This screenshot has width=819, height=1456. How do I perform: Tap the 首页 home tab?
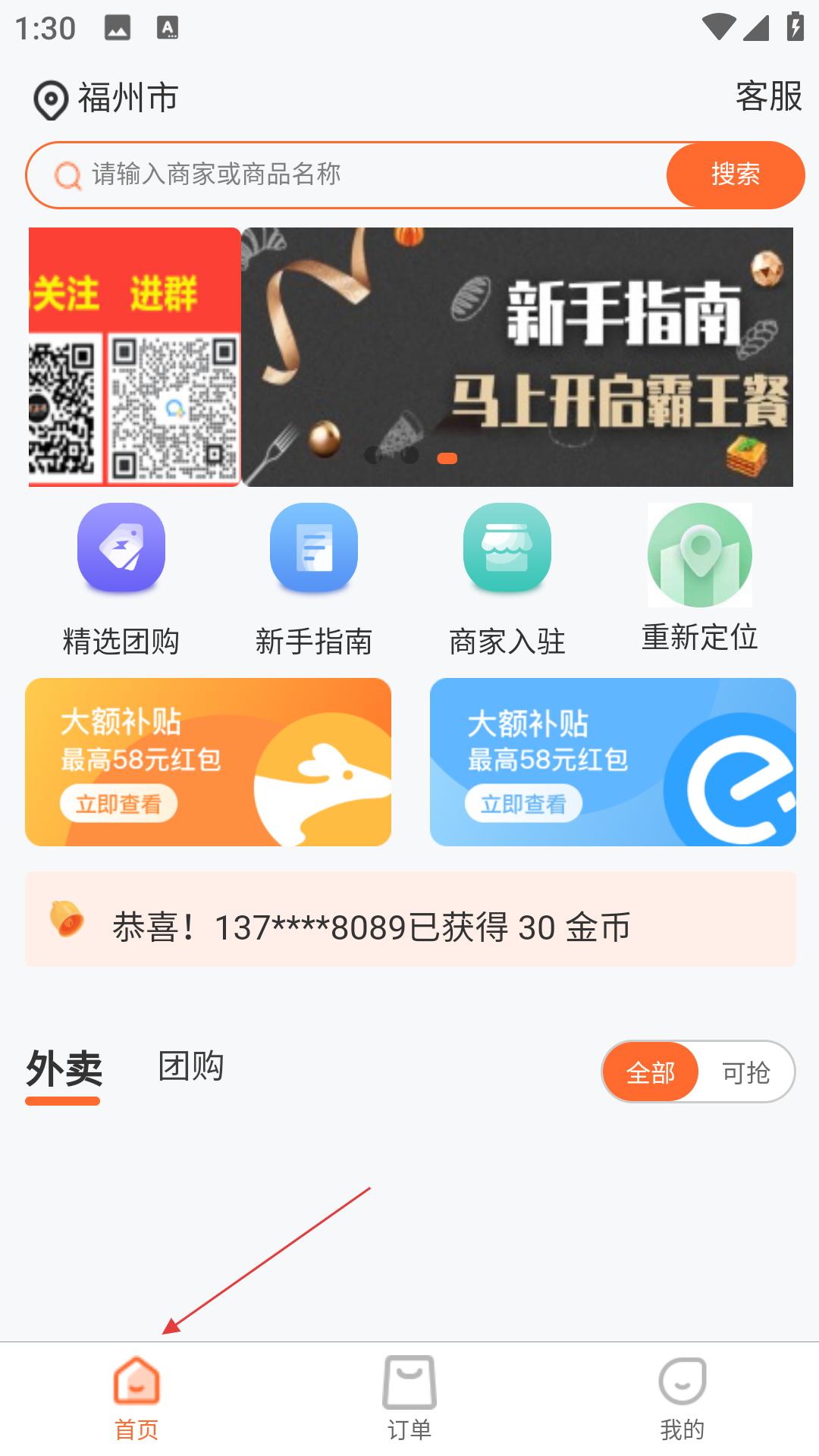pyautogui.click(x=136, y=1399)
